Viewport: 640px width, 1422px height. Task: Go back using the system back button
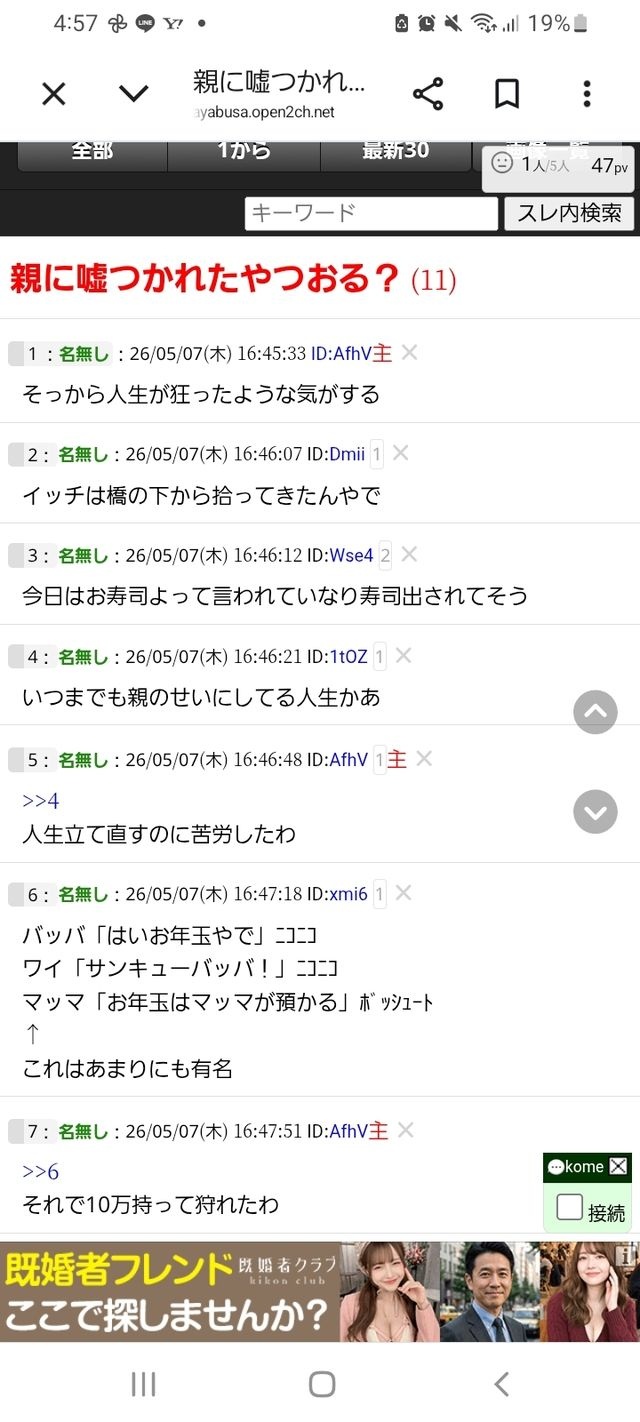[502, 1384]
